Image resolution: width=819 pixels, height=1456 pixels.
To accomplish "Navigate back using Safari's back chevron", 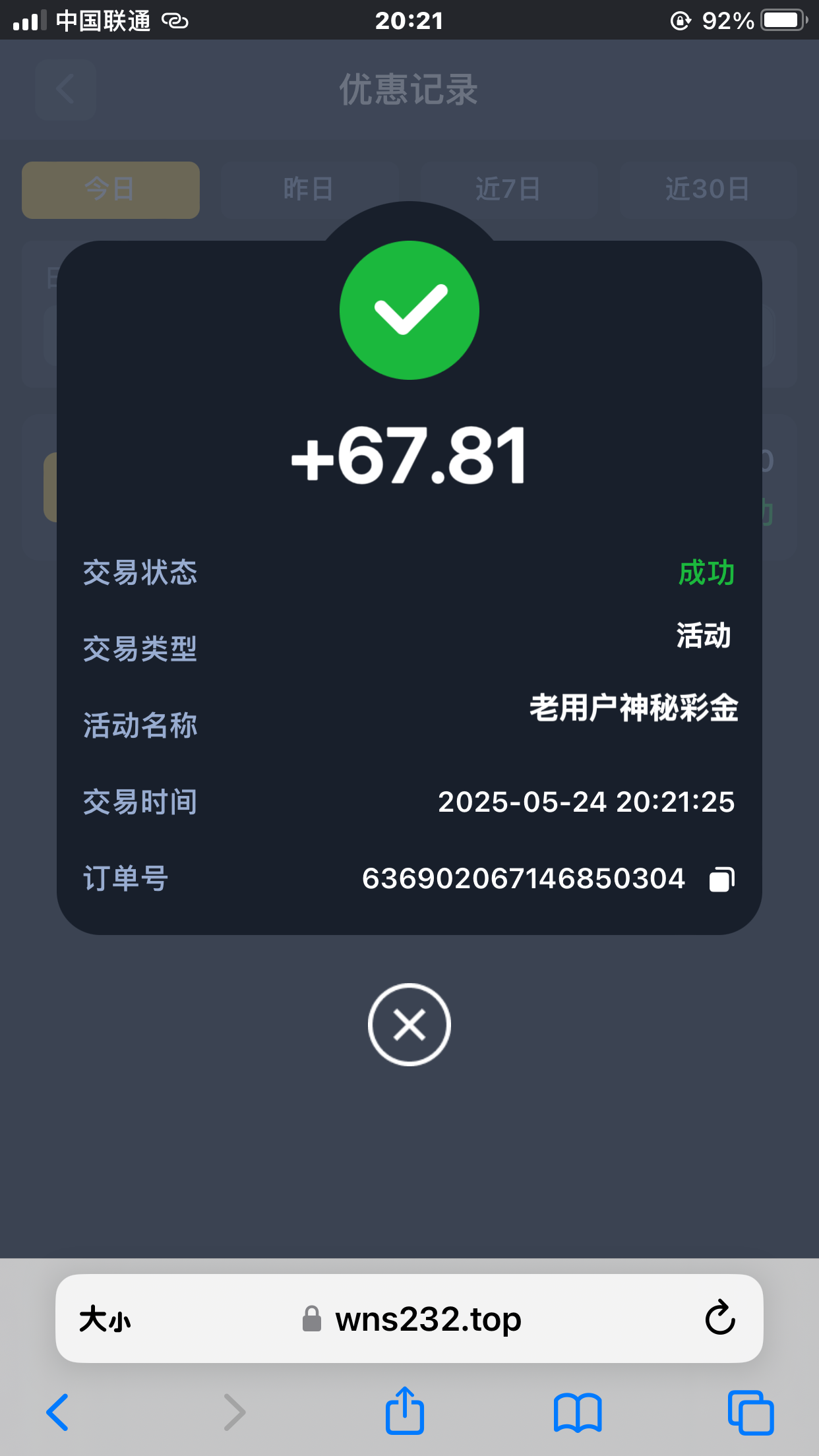I will [56, 1411].
